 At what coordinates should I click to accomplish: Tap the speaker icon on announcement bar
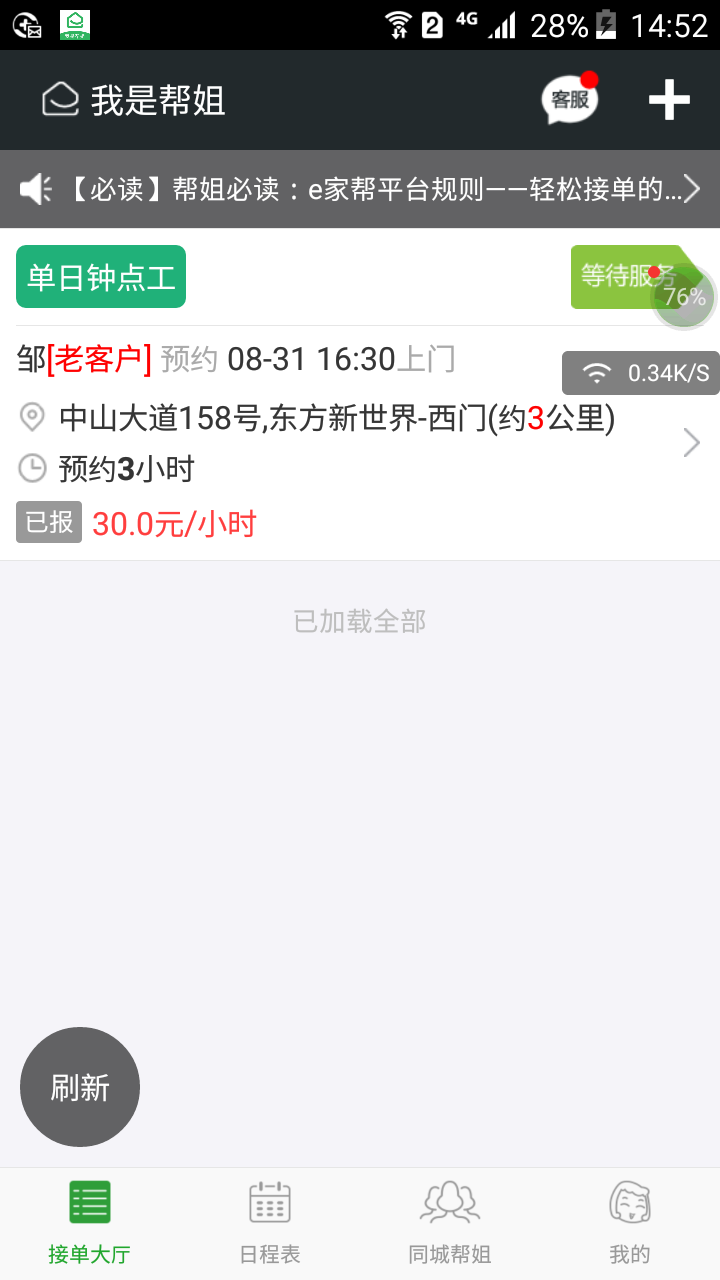click(x=33, y=189)
